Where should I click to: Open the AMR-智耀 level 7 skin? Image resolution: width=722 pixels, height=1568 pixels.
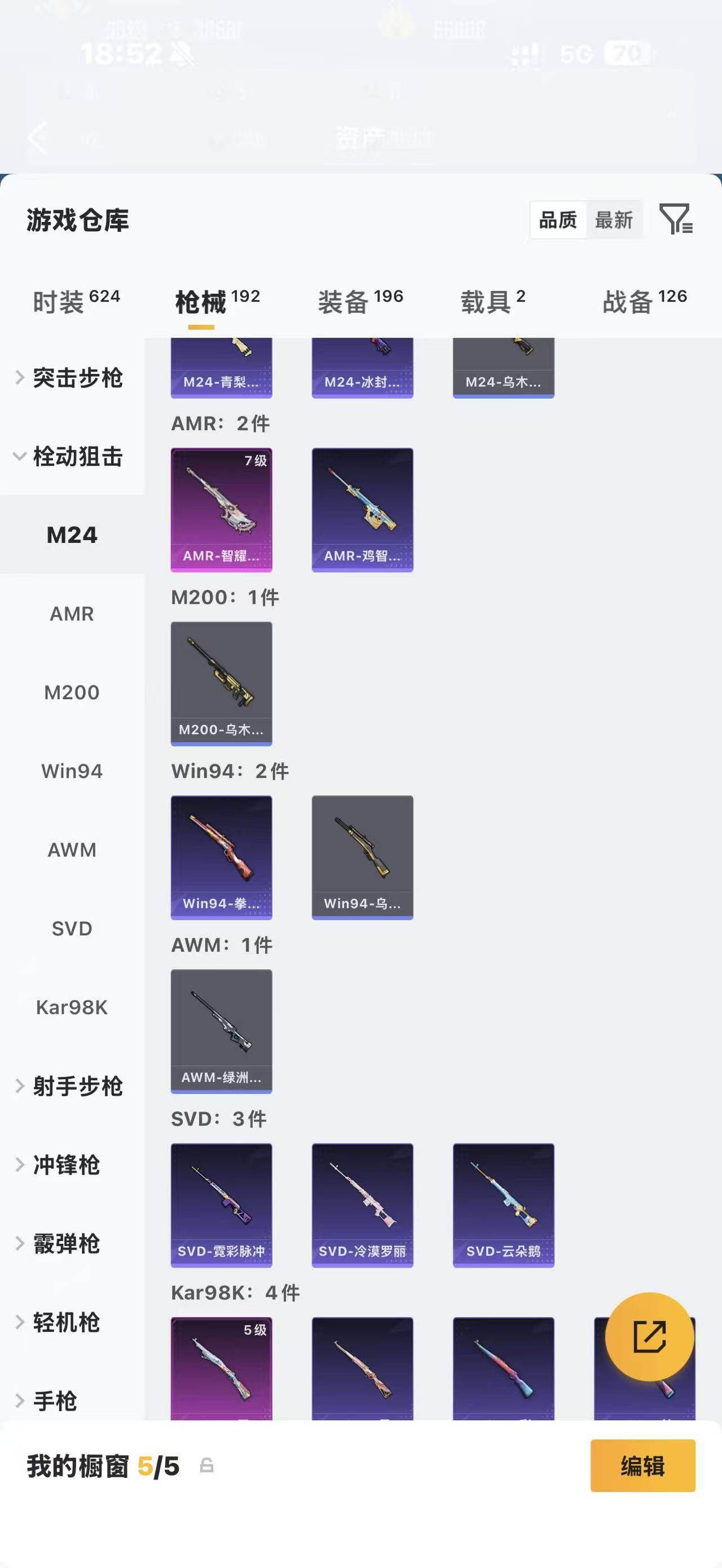point(222,510)
